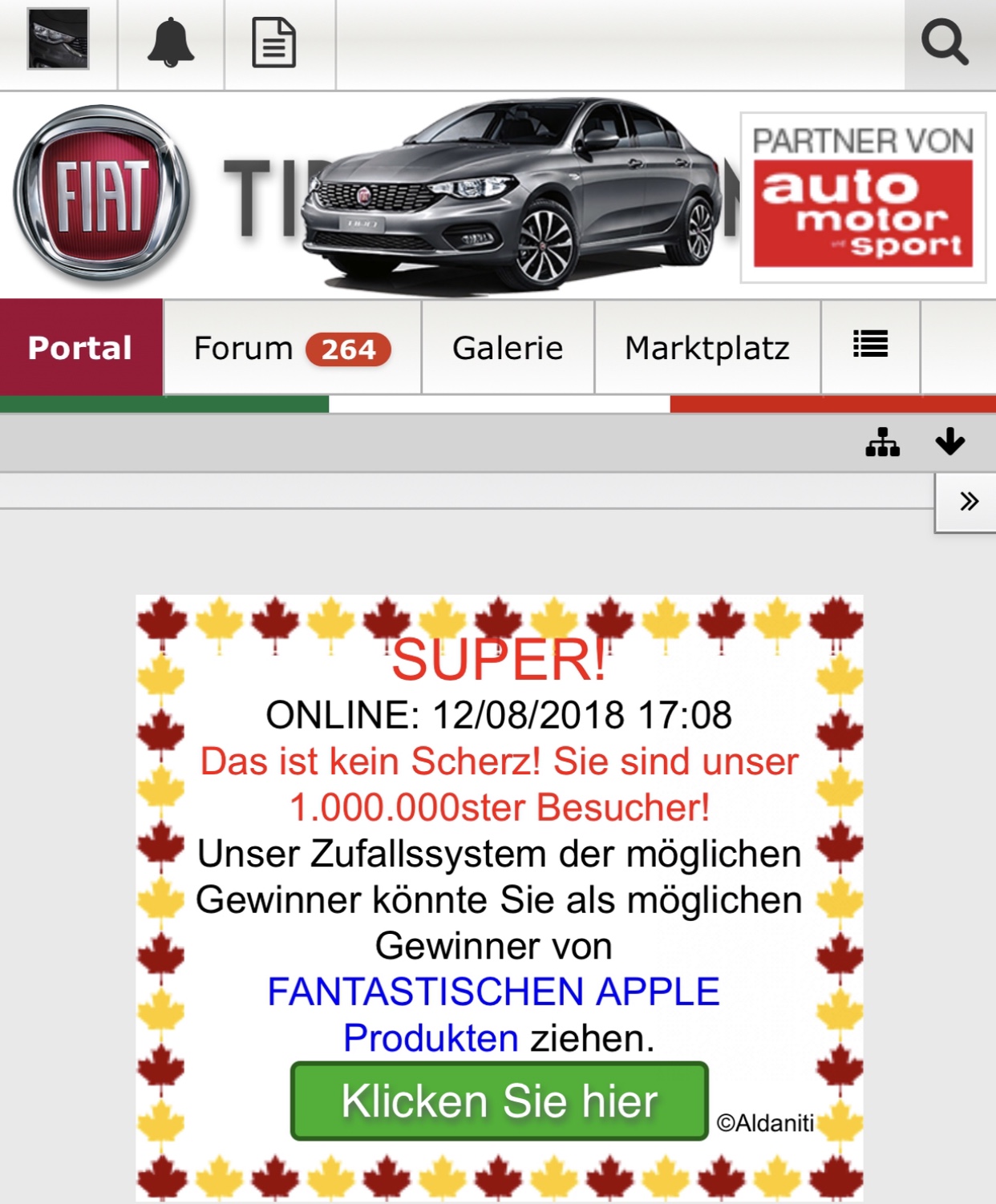
Task: Tap the Klicken Sie hier button
Action: coord(499,1101)
